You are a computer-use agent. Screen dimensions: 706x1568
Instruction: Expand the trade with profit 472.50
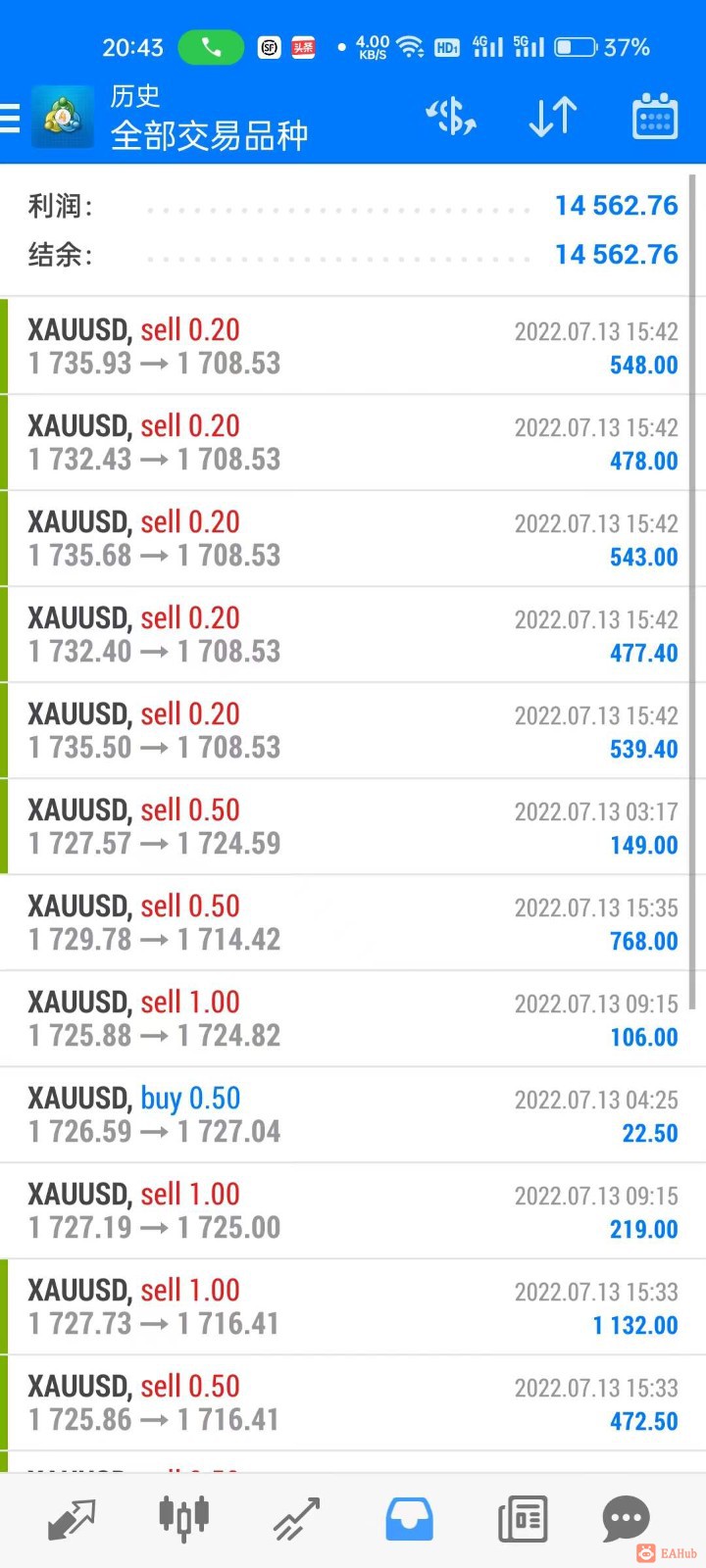click(x=353, y=1402)
